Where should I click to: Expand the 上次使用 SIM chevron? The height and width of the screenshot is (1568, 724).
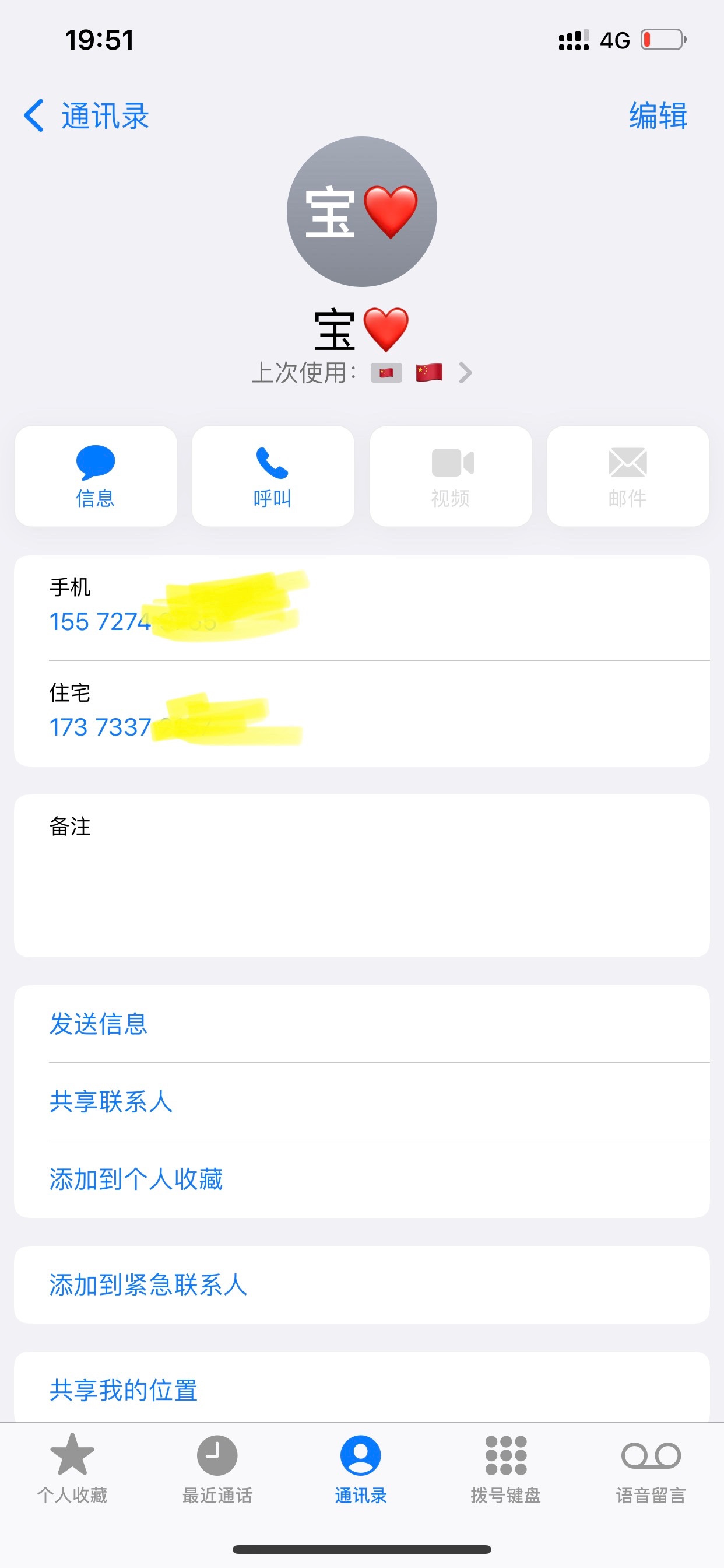(465, 373)
